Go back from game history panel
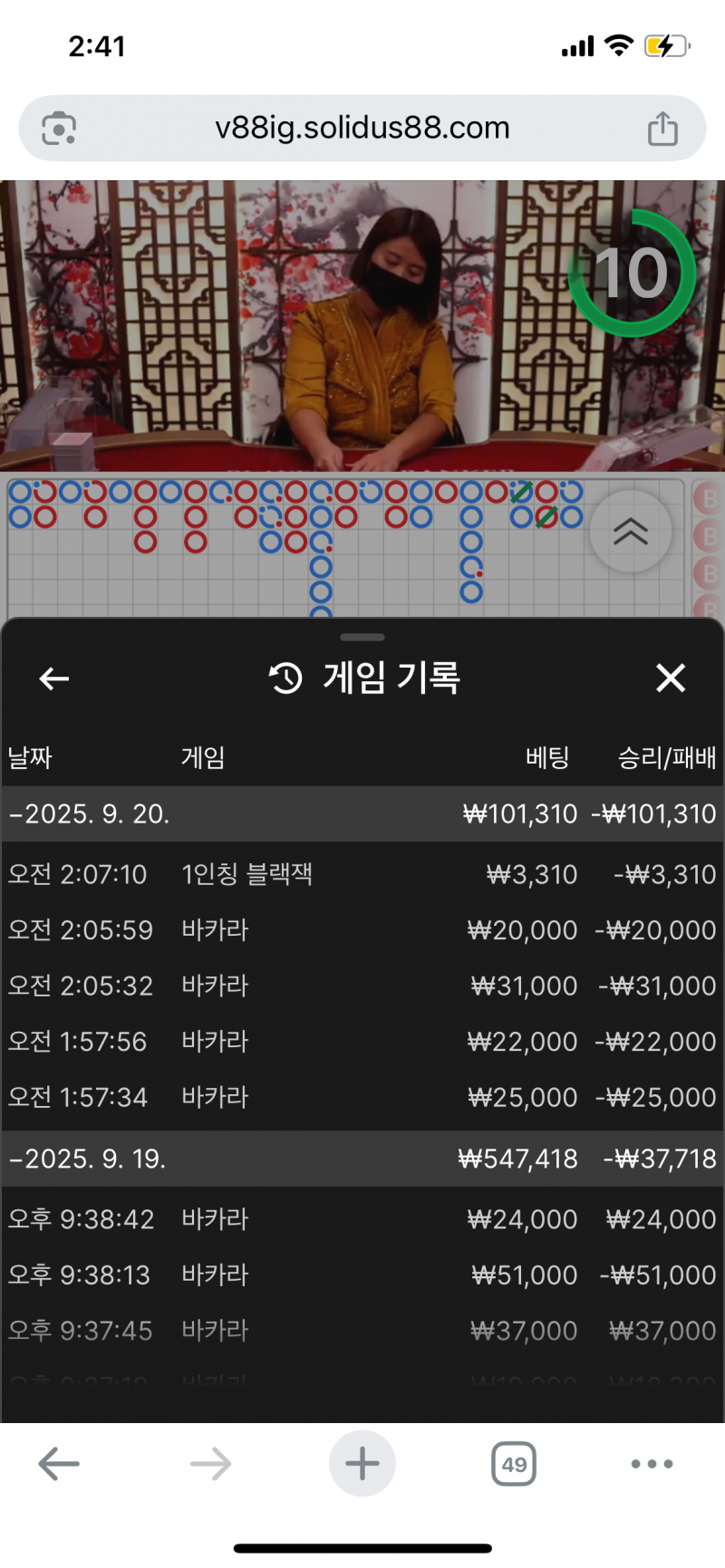 [x=54, y=678]
